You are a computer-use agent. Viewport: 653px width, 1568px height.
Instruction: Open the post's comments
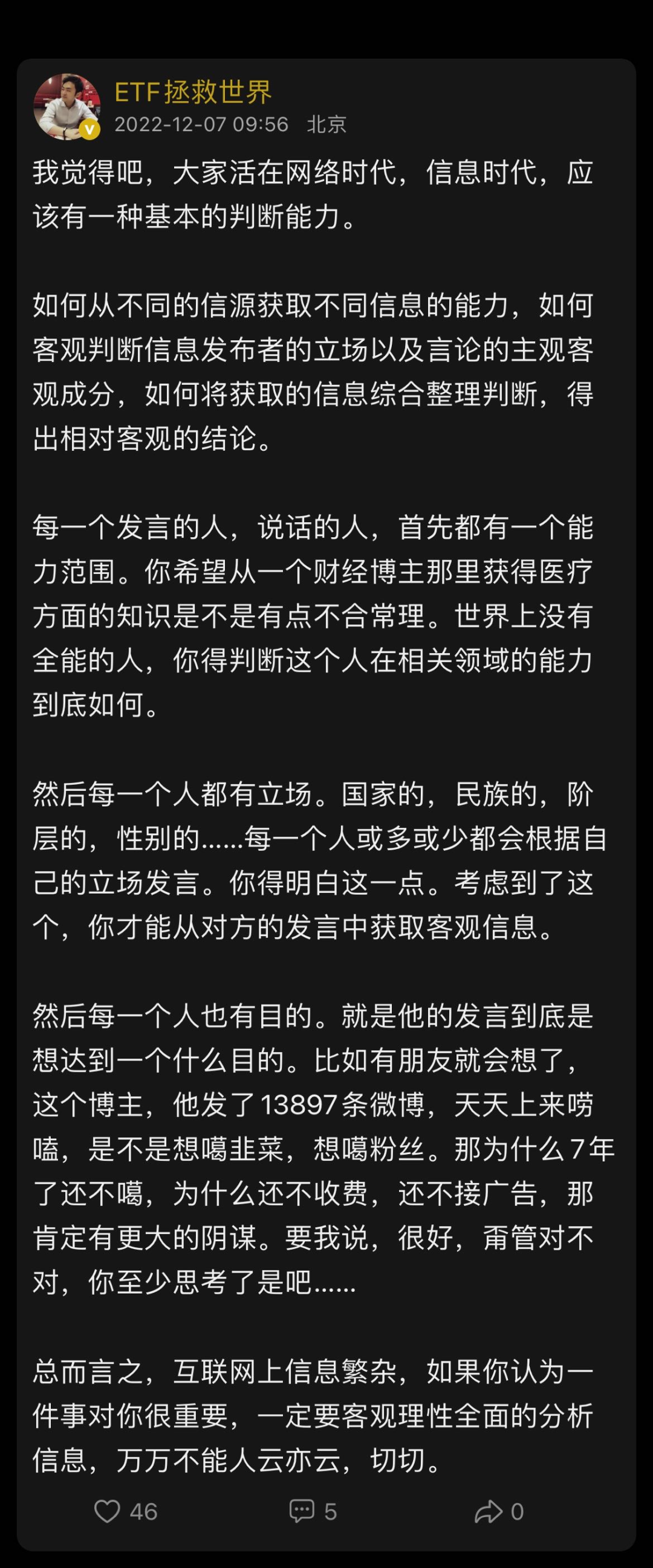point(302,1511)
